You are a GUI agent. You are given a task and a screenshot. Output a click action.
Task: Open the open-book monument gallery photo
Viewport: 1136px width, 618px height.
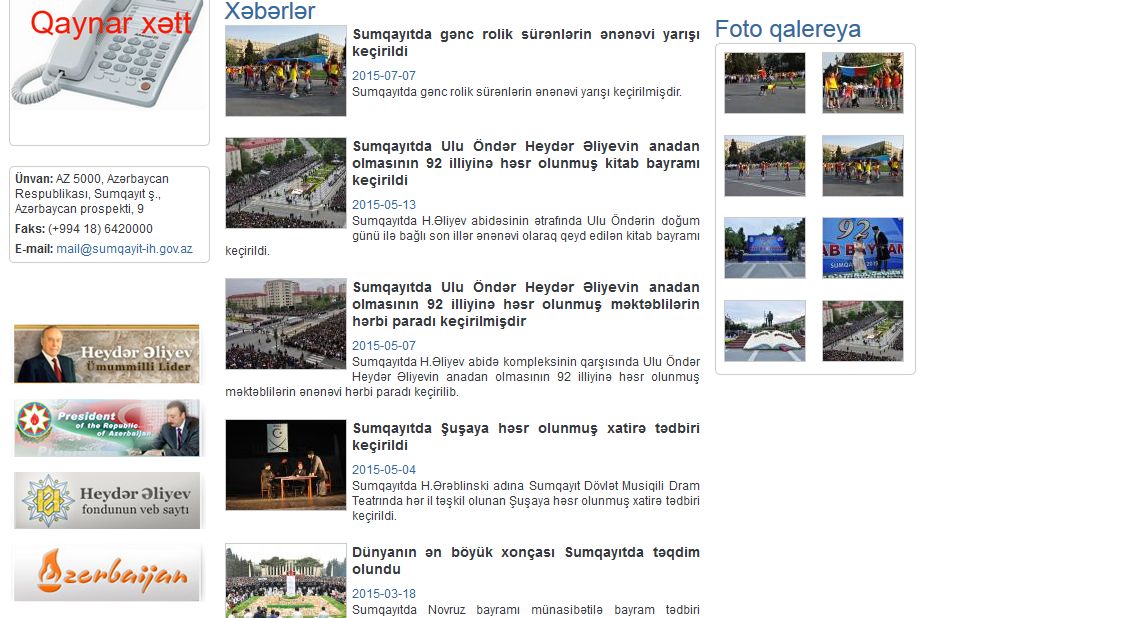point(764,331)
